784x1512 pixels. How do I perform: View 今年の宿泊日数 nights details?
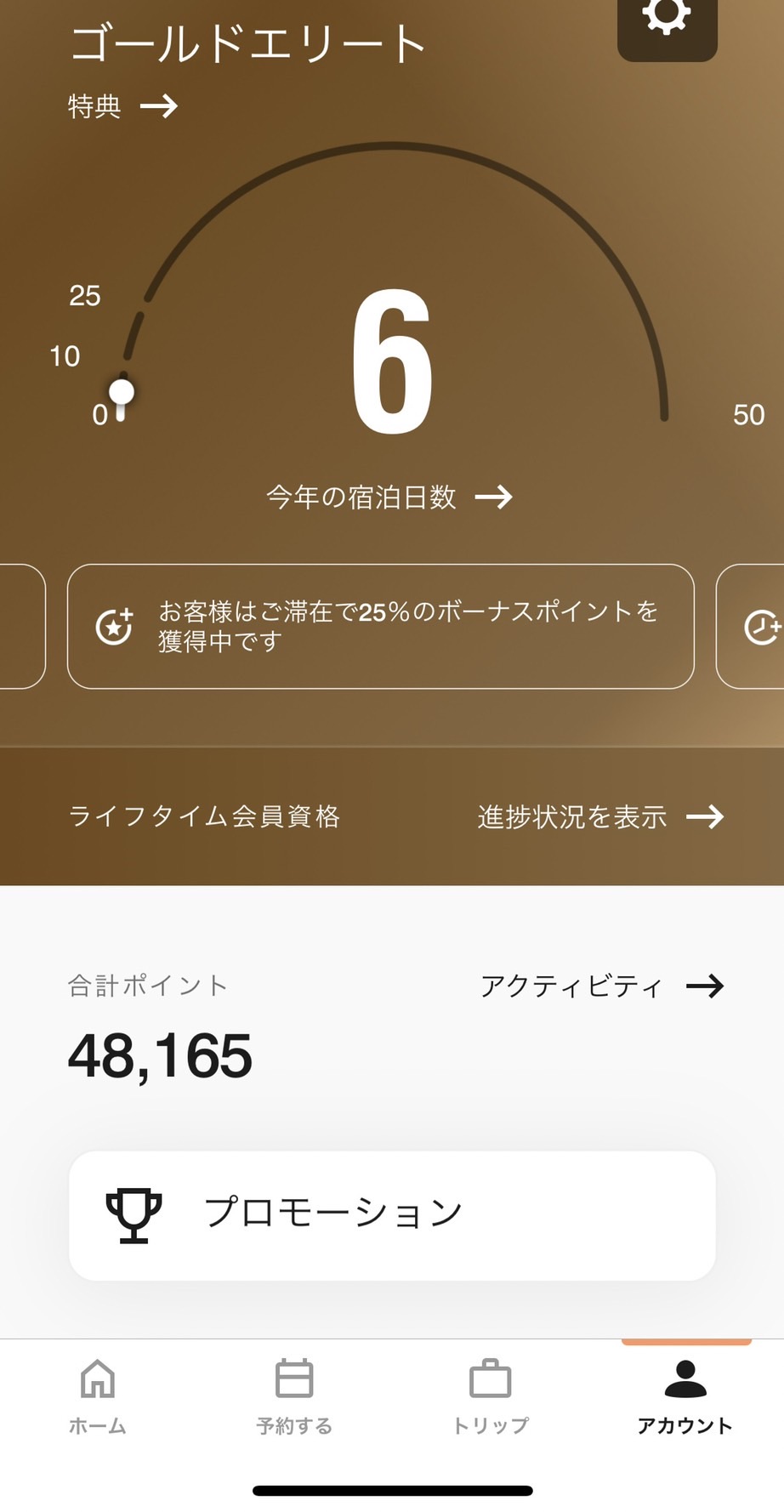[390, 497]
